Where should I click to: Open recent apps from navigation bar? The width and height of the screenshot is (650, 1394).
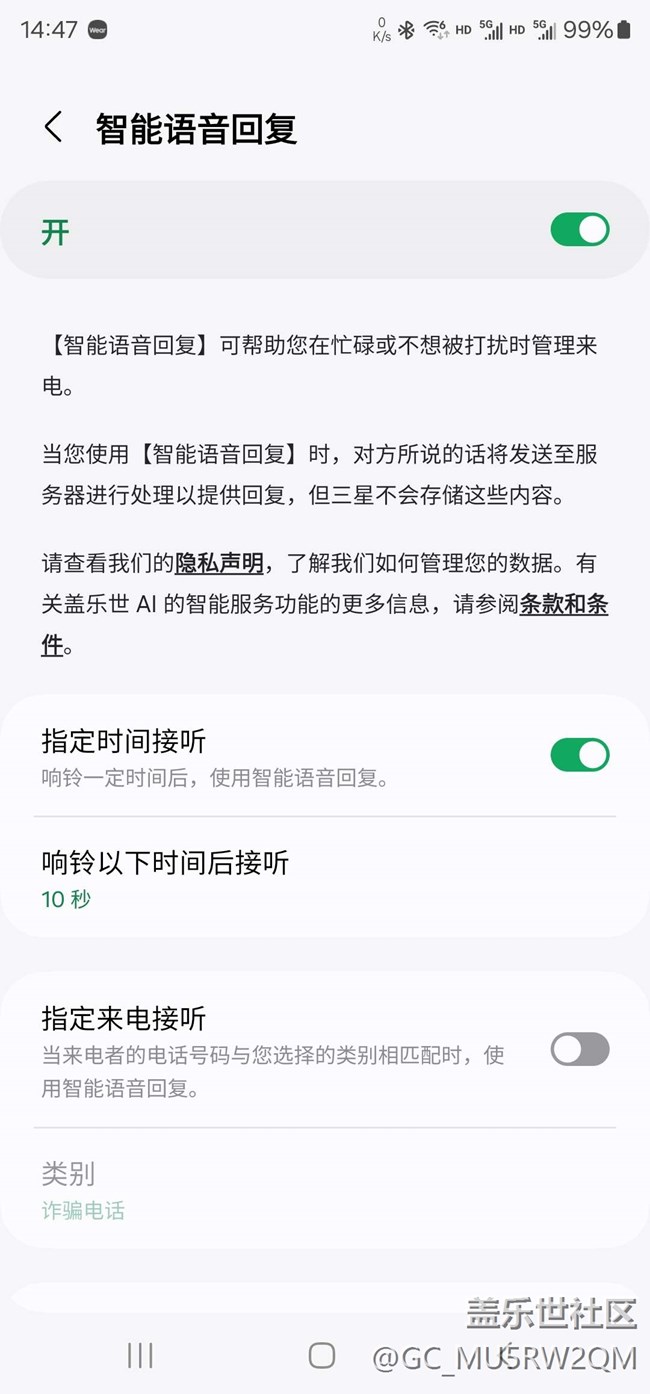[140, 1356]
